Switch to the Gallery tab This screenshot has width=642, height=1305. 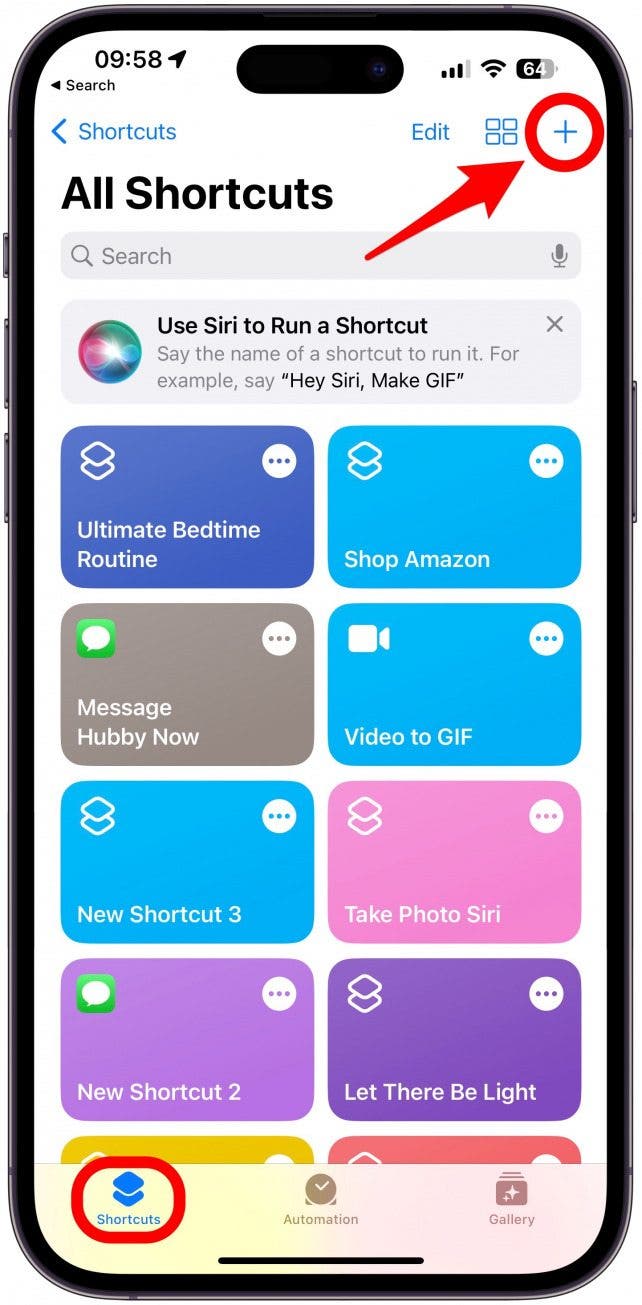pos(511,1200)
